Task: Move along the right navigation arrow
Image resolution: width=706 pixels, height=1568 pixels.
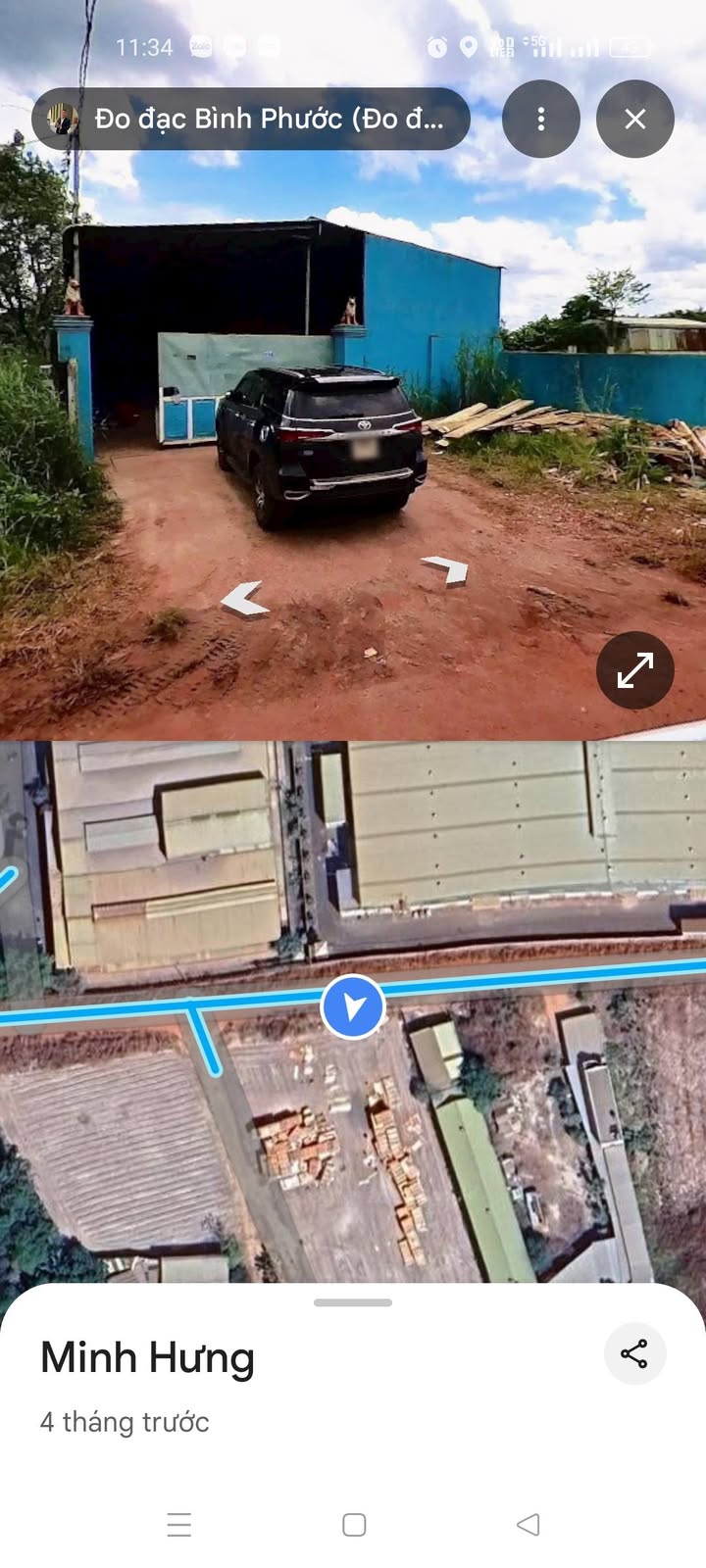Action: pos(446,568)
